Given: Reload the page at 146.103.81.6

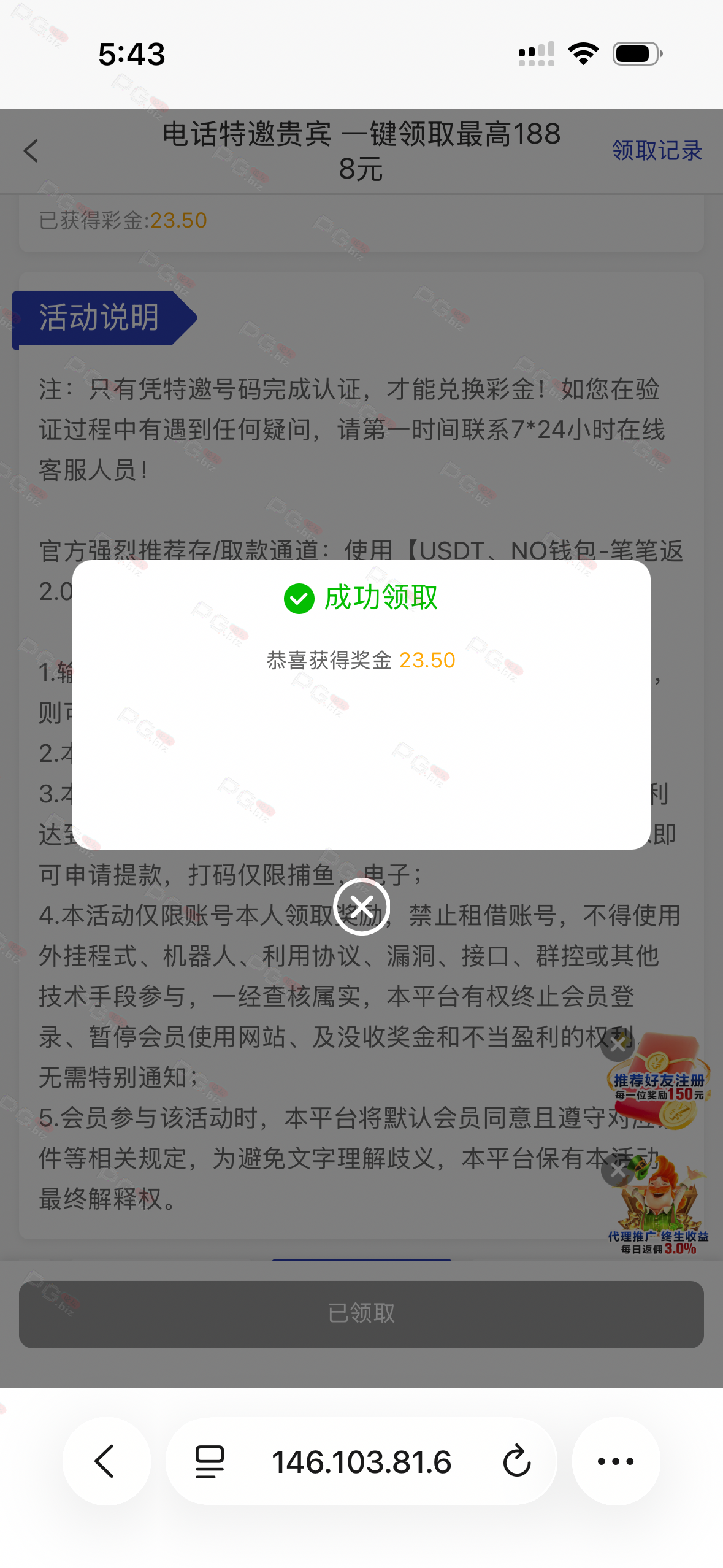Looking at the screenshot, I should point(516,1461).
